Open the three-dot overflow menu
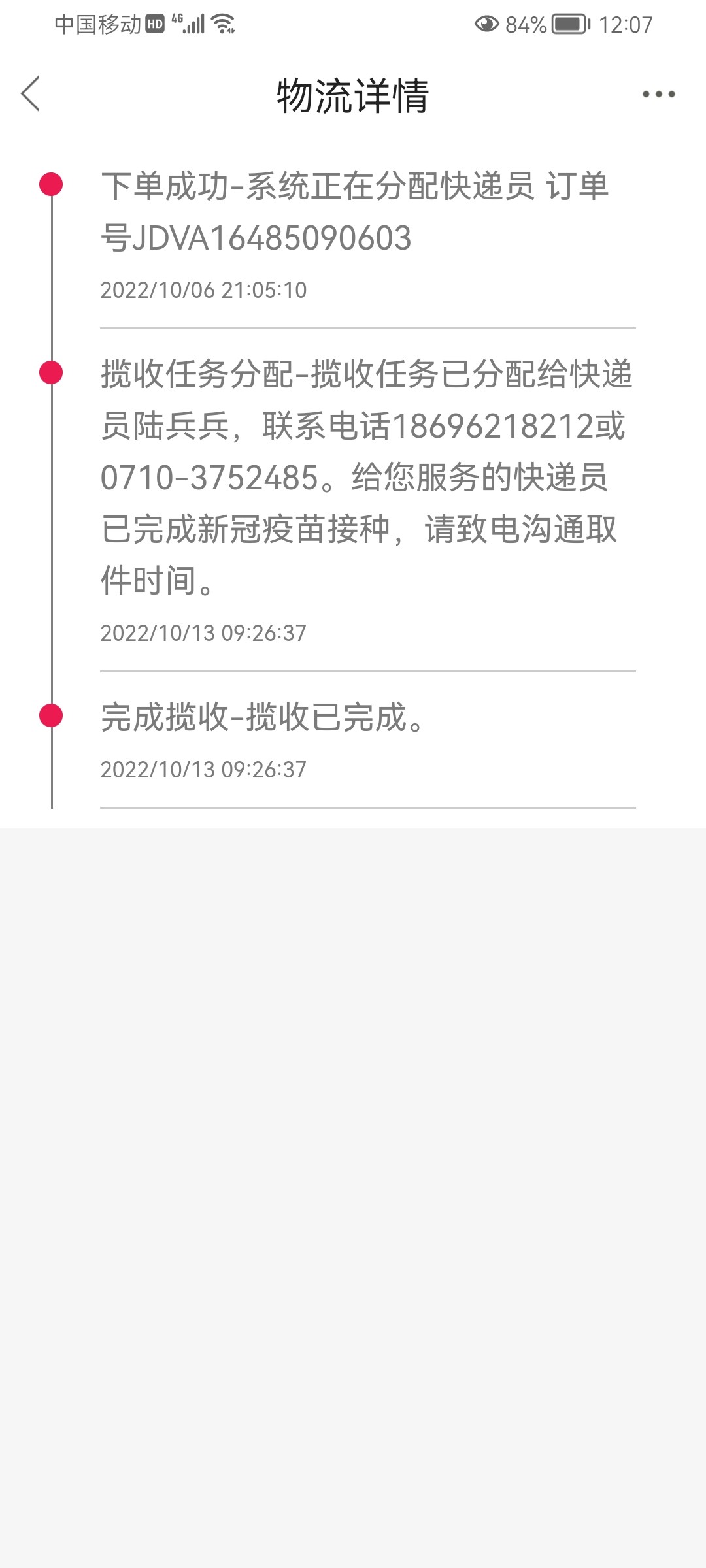Image resolution: width=706 pixels, height=1568 pixels. tap(658, 95)
